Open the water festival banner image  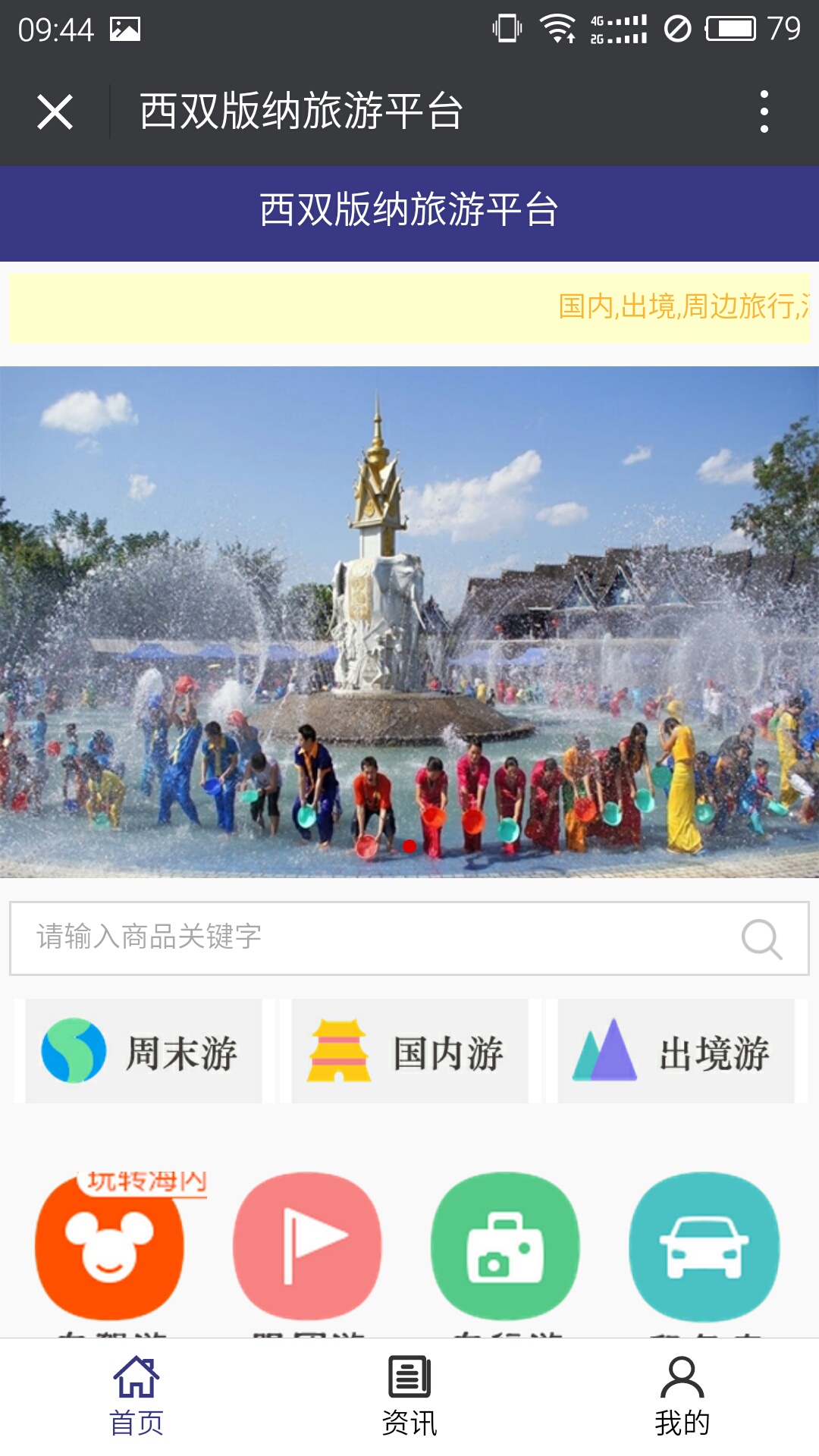pyautogui.click(x=409, y=622)
